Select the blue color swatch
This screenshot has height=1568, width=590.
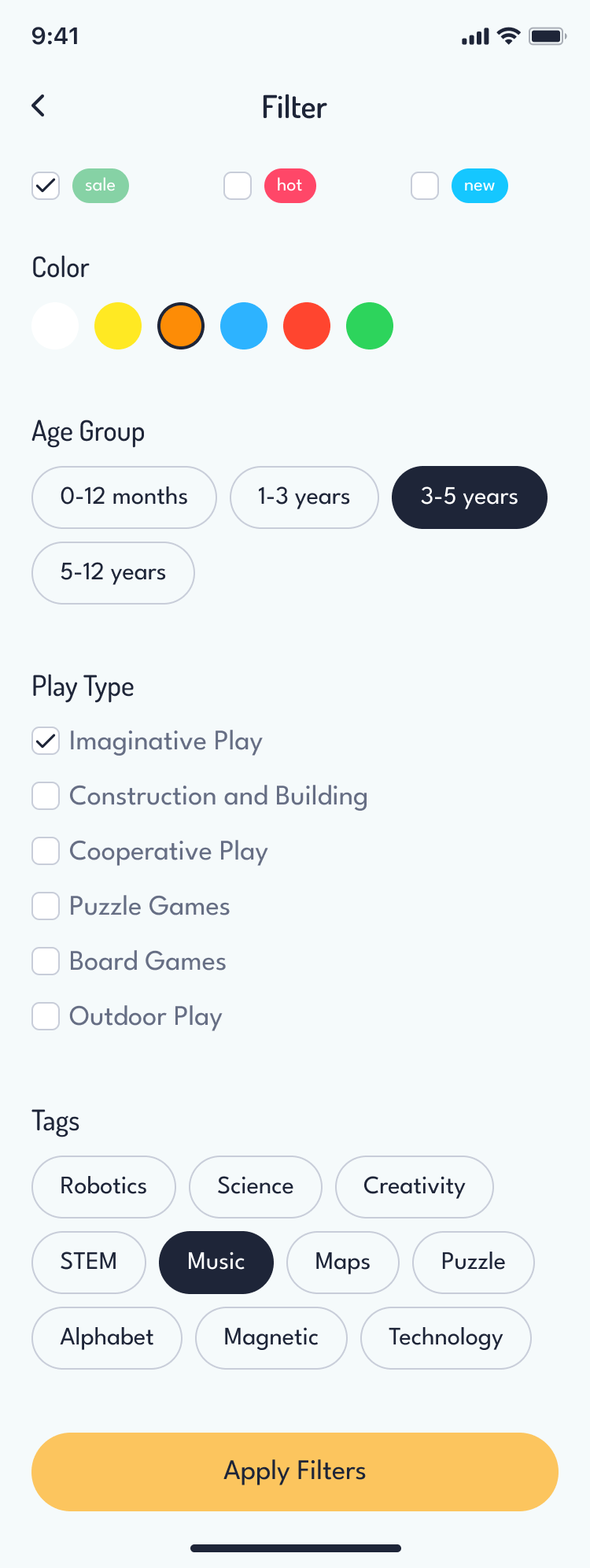(x=244, y=325)
